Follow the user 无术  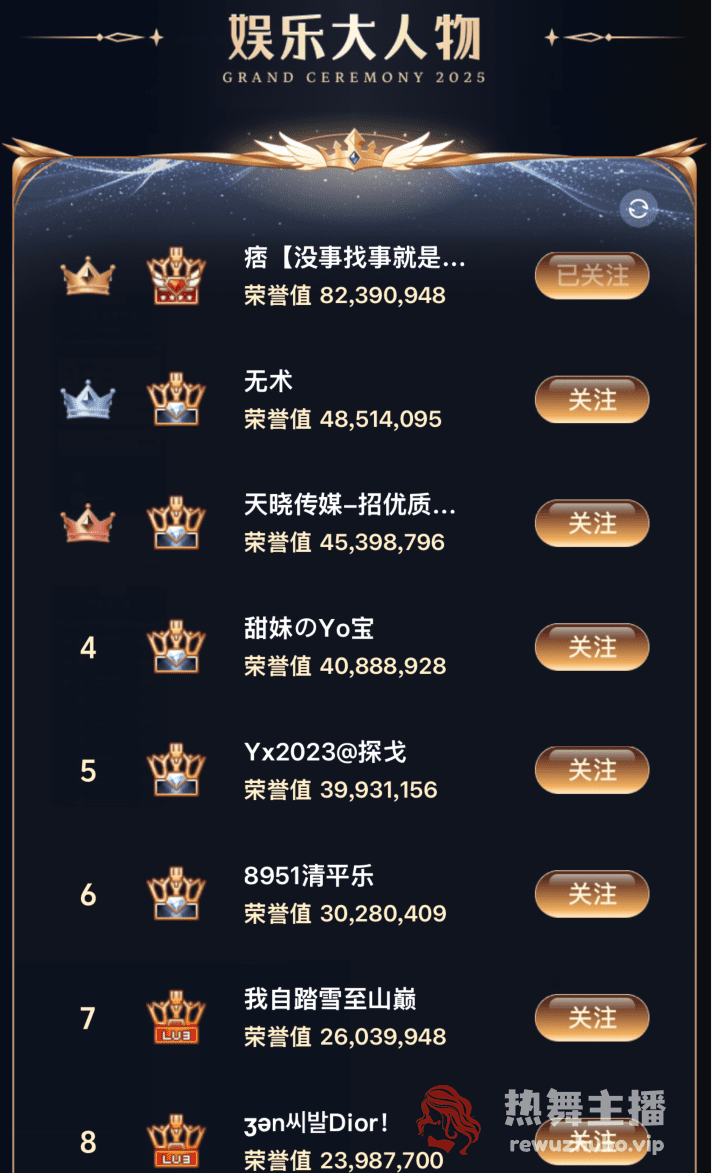point(592,400)
